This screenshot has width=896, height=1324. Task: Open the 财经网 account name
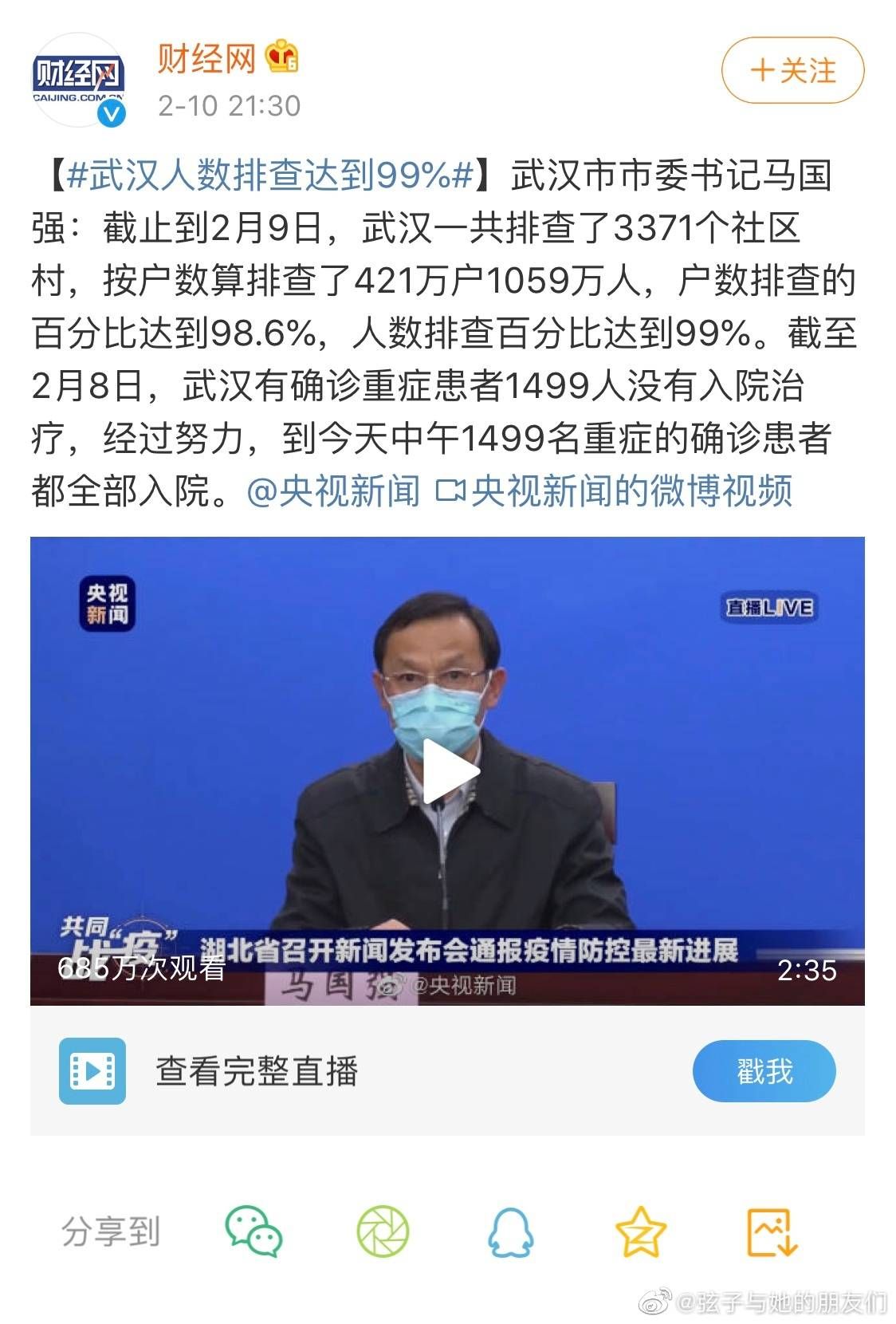coord(206,59)
